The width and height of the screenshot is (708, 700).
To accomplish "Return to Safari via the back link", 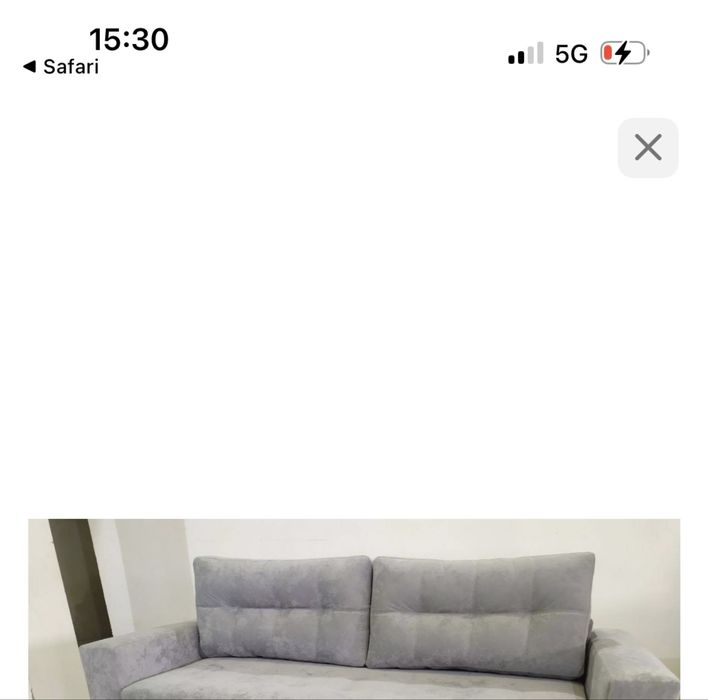I will click(61, 67).
